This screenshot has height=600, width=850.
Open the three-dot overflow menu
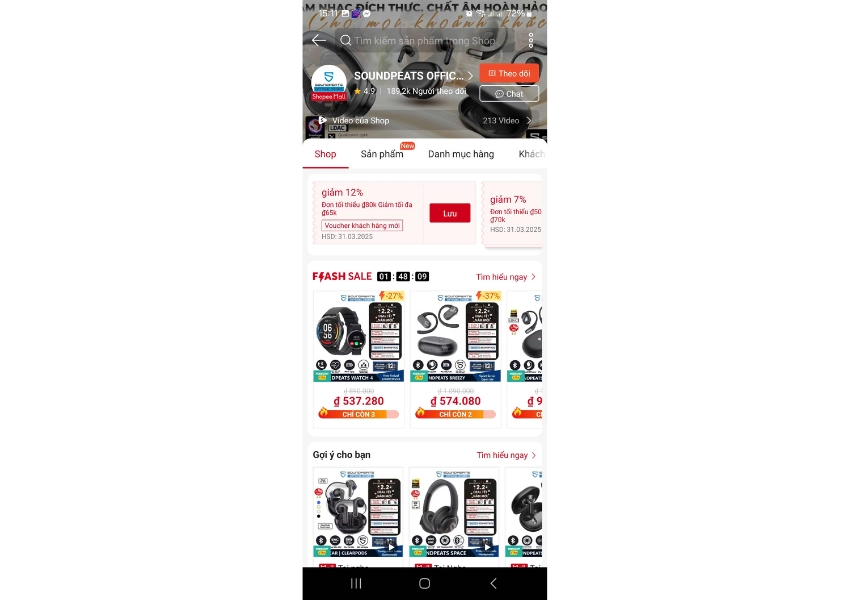click(x=531, y=41)
